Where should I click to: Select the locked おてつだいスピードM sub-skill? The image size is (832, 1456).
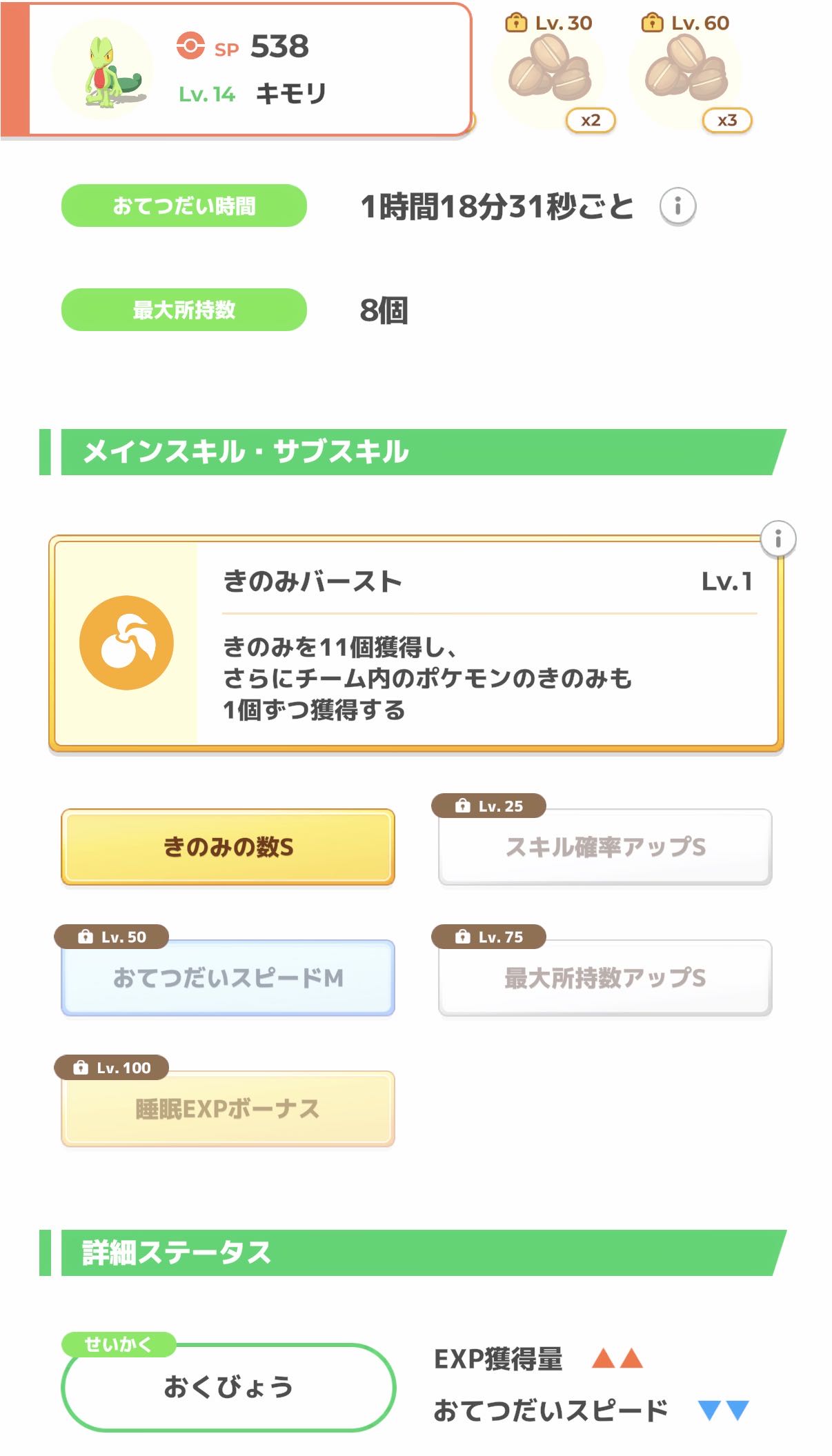228,977
